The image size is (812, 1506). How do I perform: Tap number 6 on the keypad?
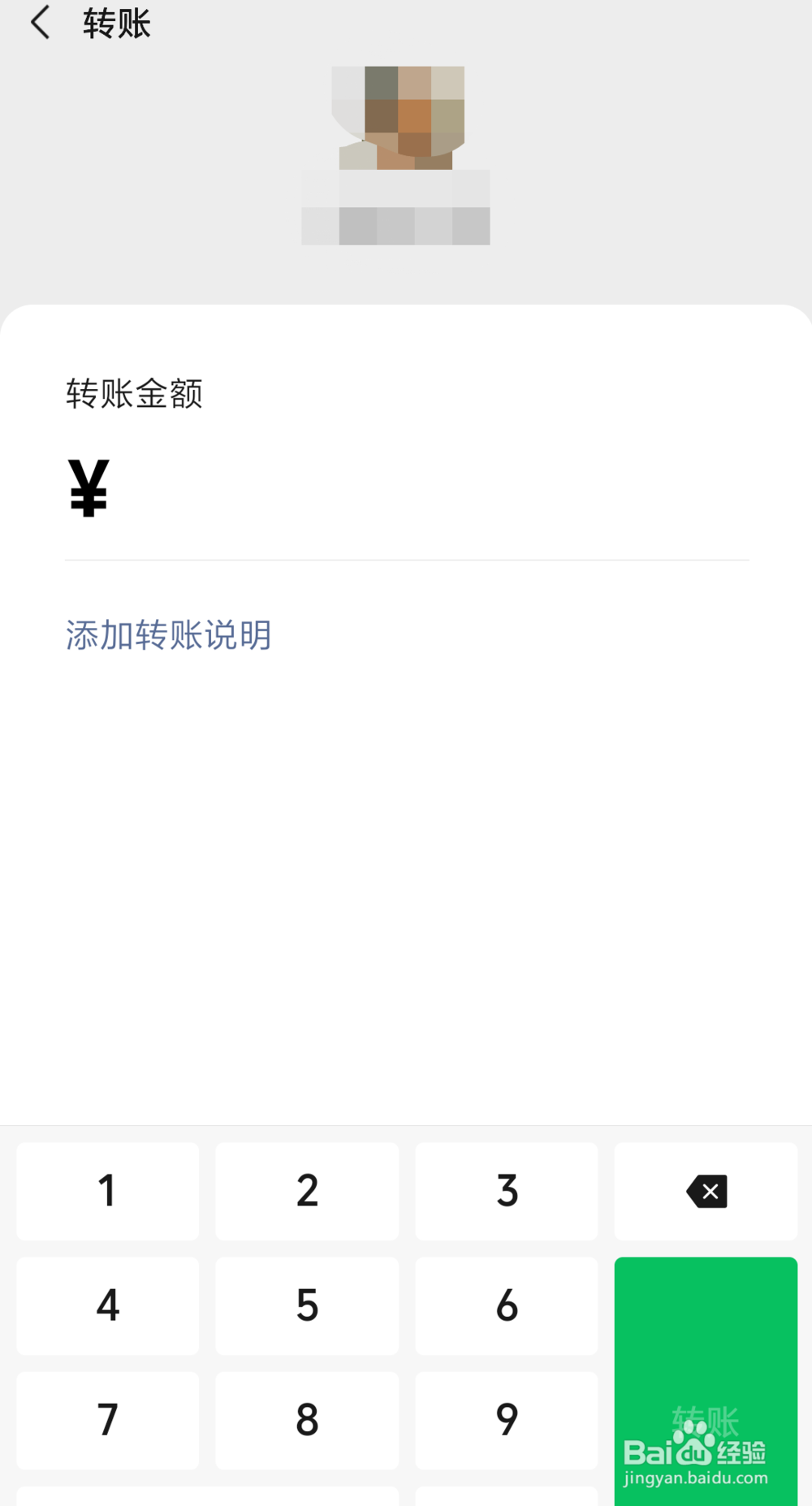point(506,1305)
